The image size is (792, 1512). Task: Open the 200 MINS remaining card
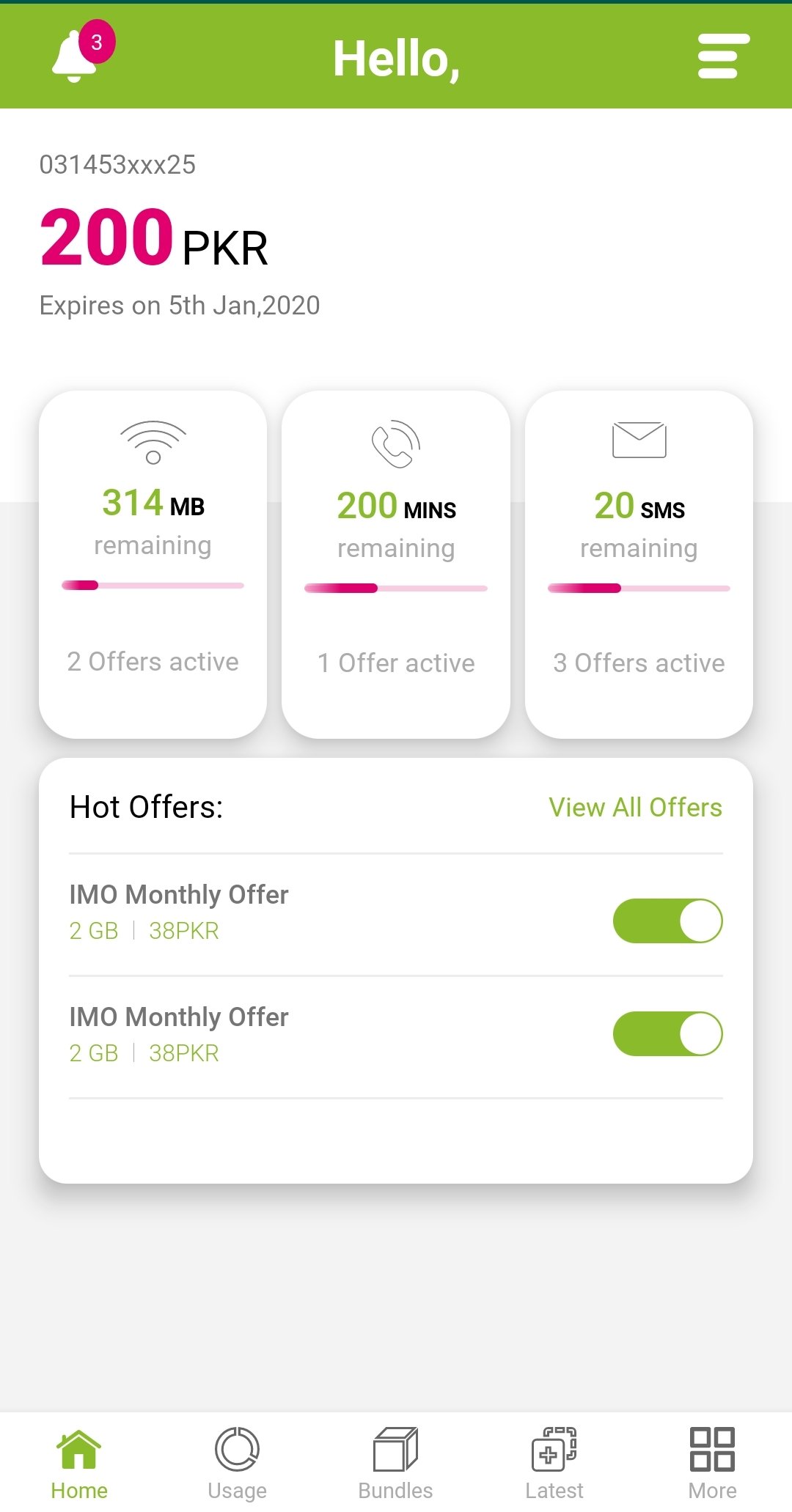click(396, 564)
